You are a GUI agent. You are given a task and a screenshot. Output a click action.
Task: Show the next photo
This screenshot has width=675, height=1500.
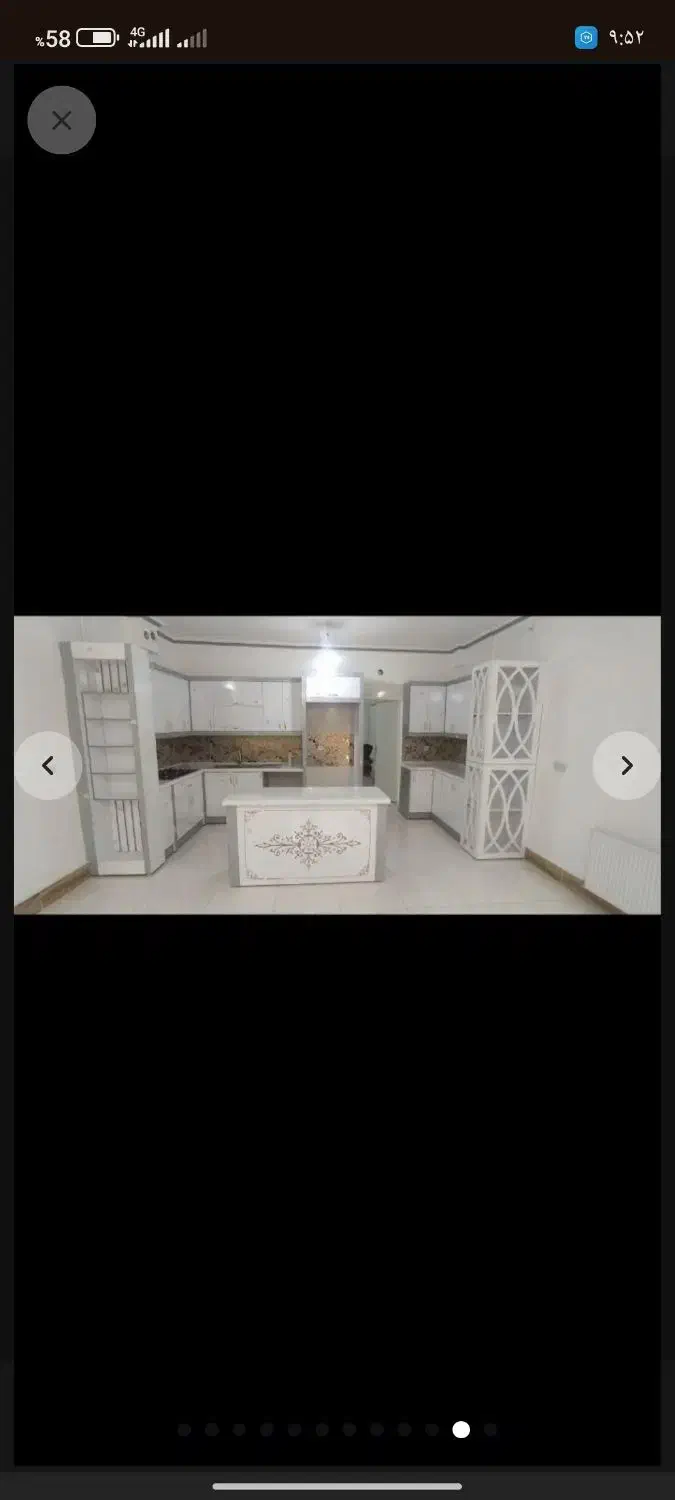pos(626,766)
